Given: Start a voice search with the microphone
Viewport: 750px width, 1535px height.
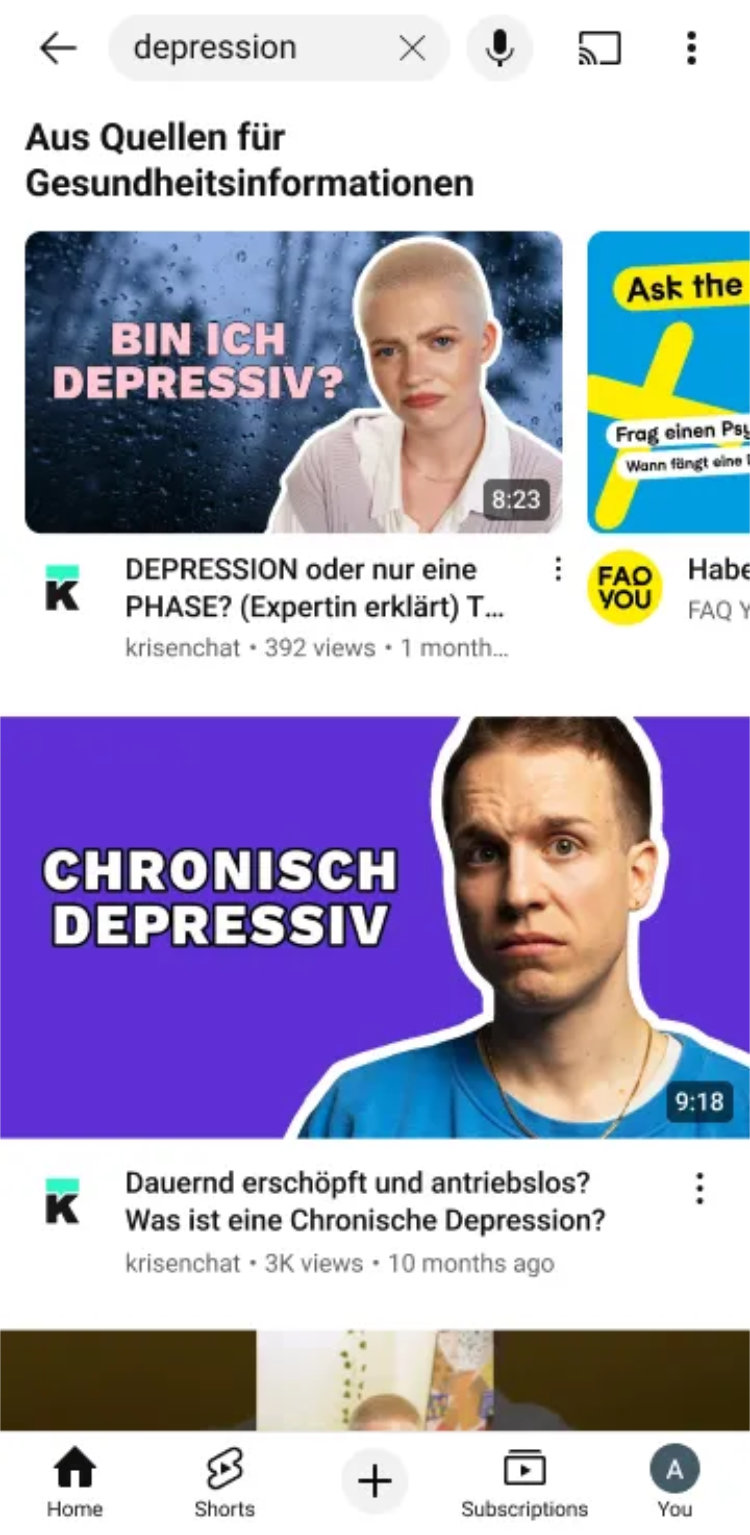Looking at the screenshot, I should click(500, 48).
